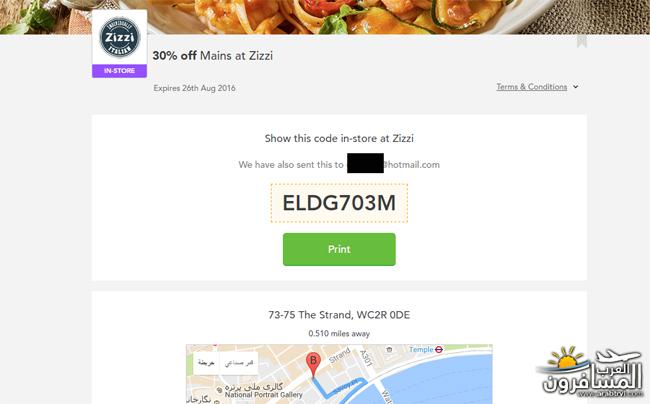Image resolution: width=650 pixels, height=404 pixels.
Task: Bookmark this Zizzi offer
Action: [x=581, y=40]
